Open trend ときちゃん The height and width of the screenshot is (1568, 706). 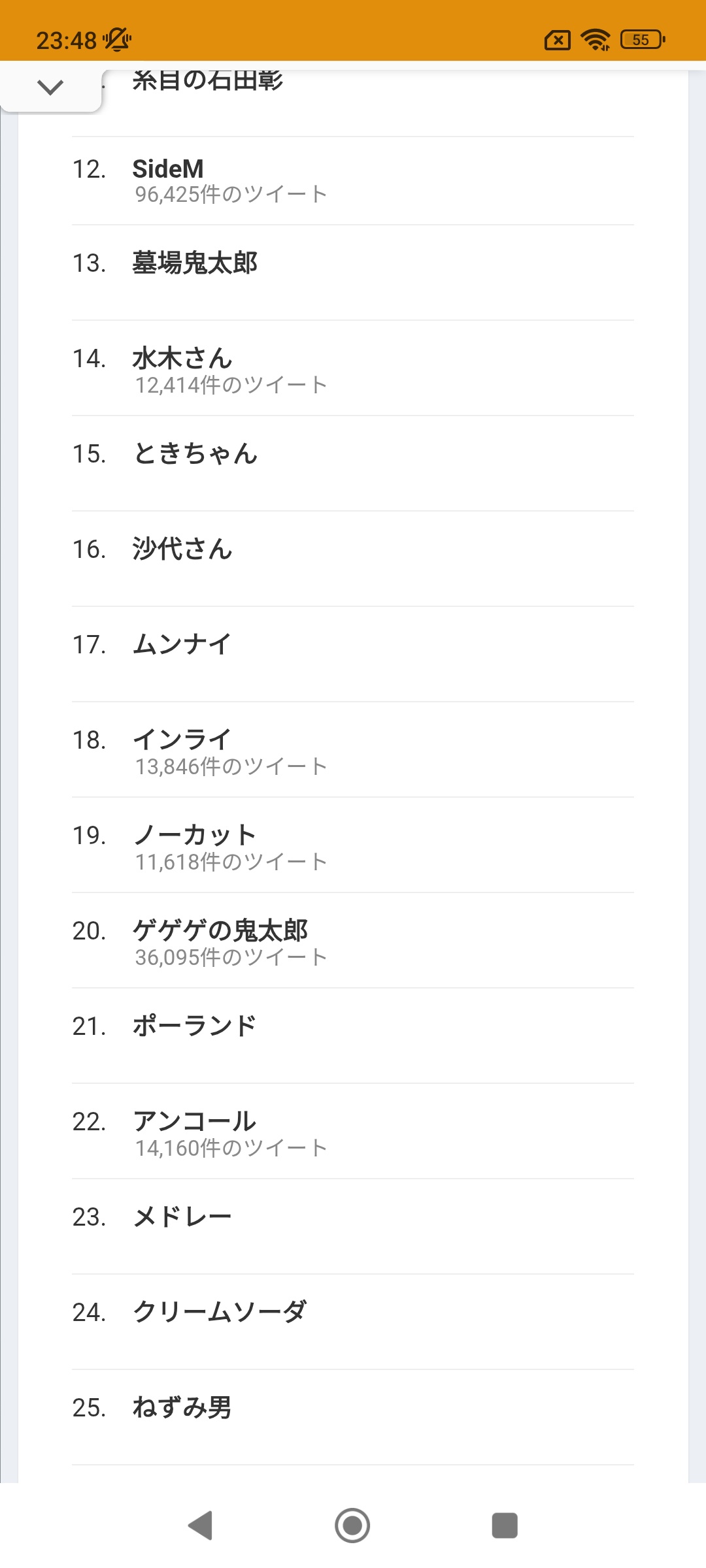coord(353,463)
